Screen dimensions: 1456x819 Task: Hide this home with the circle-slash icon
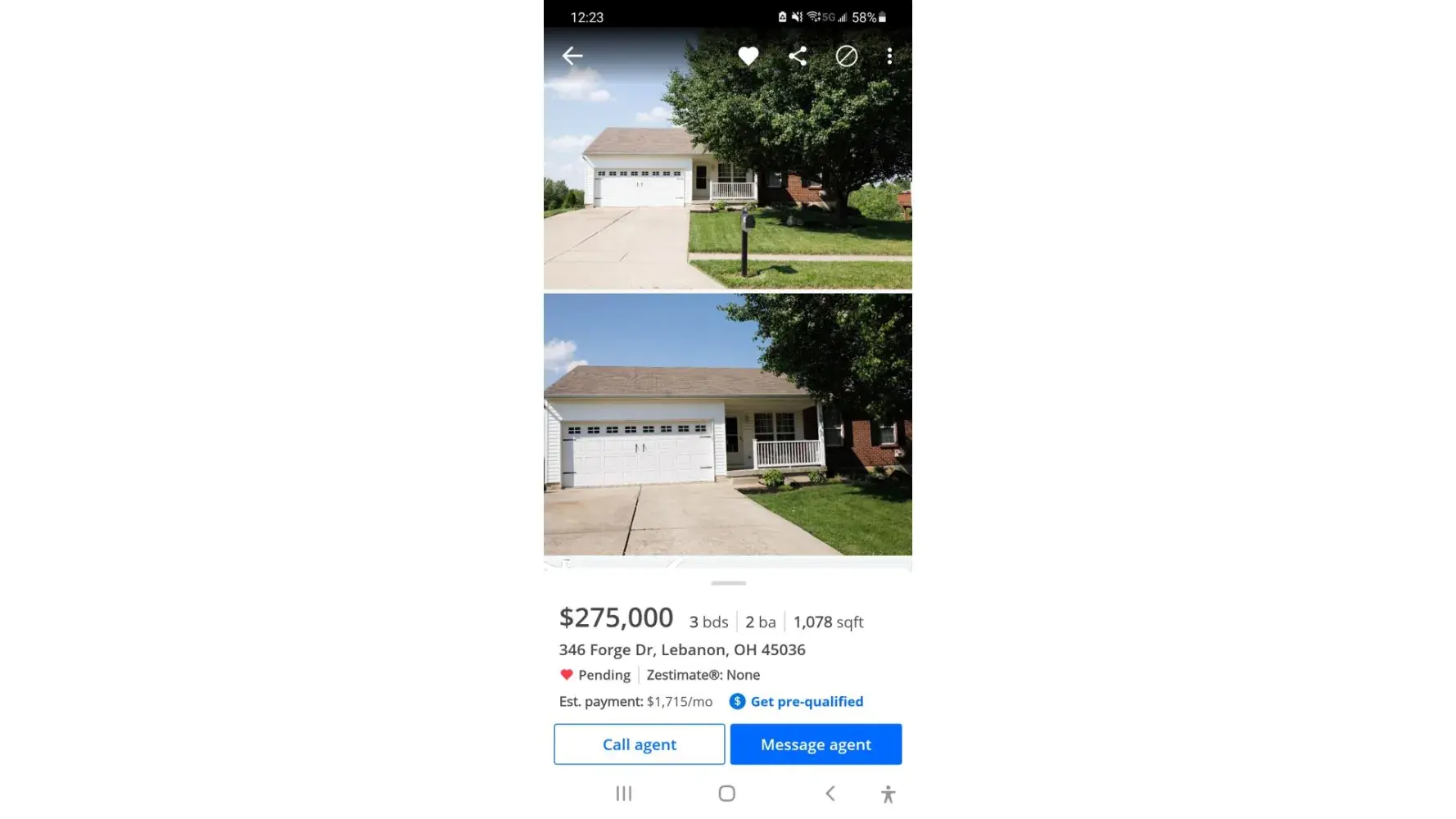[846, 56]
